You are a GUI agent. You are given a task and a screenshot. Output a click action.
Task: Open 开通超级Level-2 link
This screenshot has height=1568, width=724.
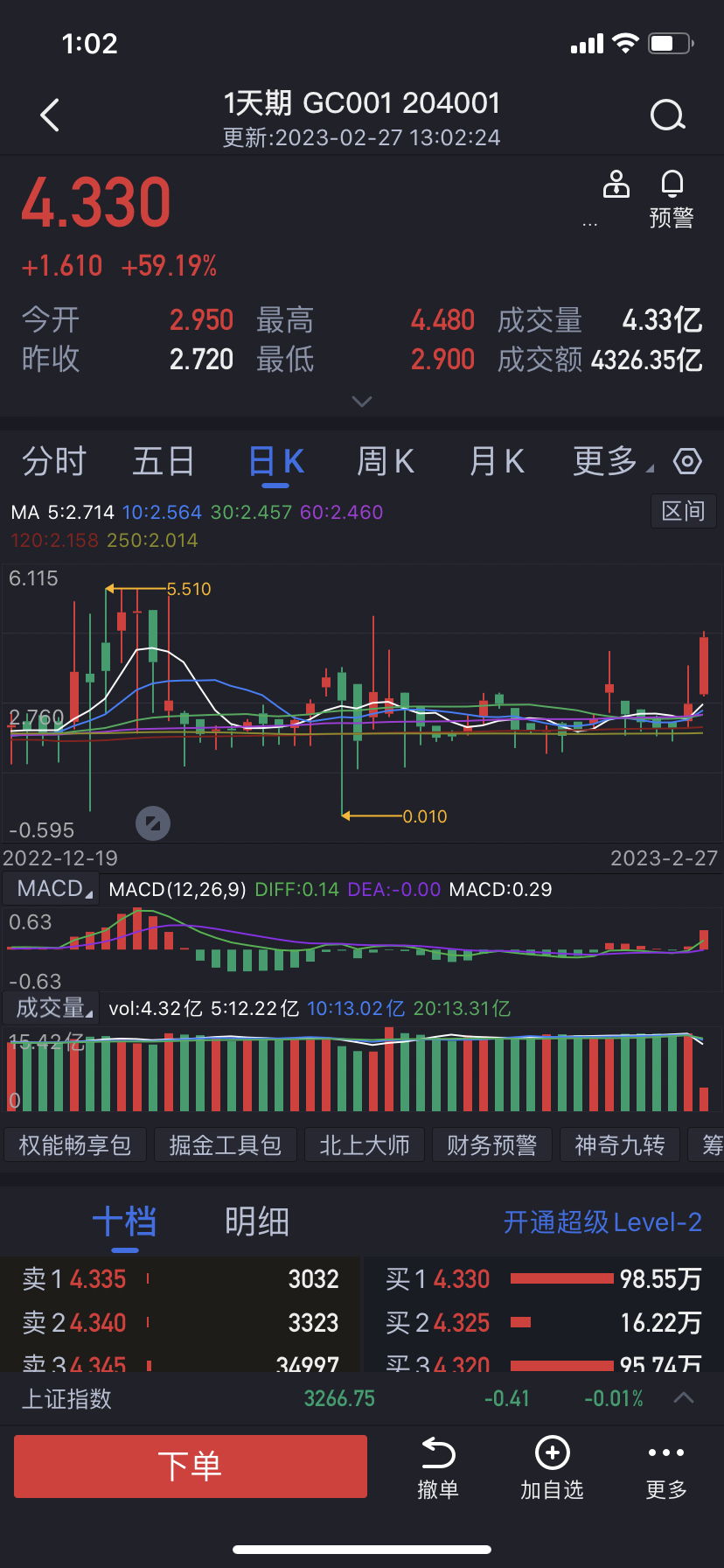click(x=602, y=1222)
